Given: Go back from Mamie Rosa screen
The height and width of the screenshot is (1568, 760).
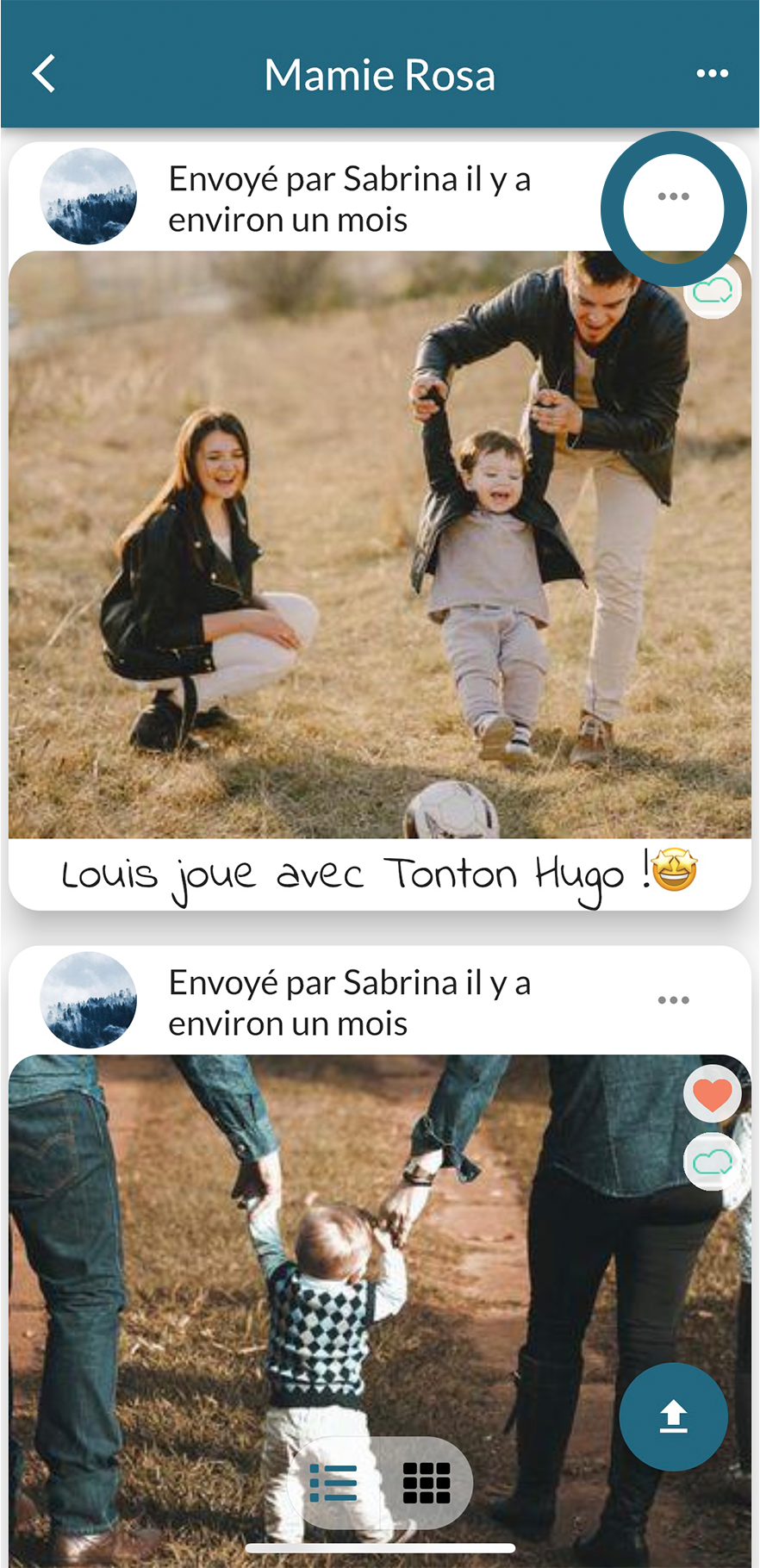Looking at the screenshot, I should [x=44, y=74].
